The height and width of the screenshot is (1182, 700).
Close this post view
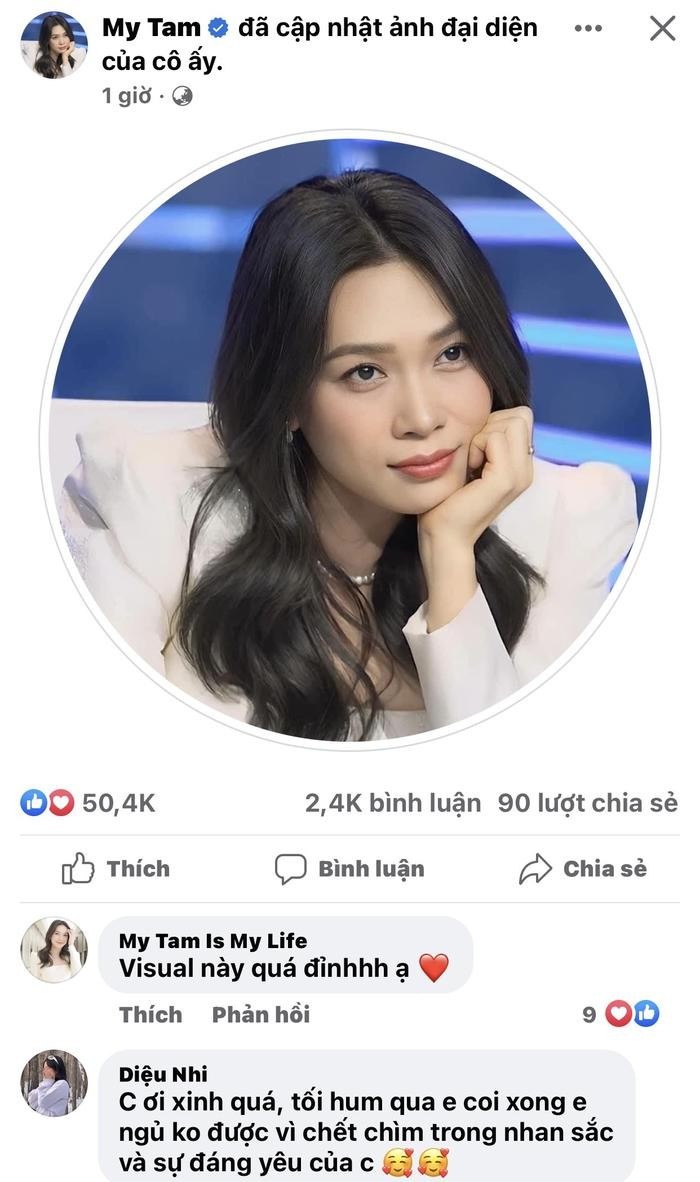(x=662, y=28)
